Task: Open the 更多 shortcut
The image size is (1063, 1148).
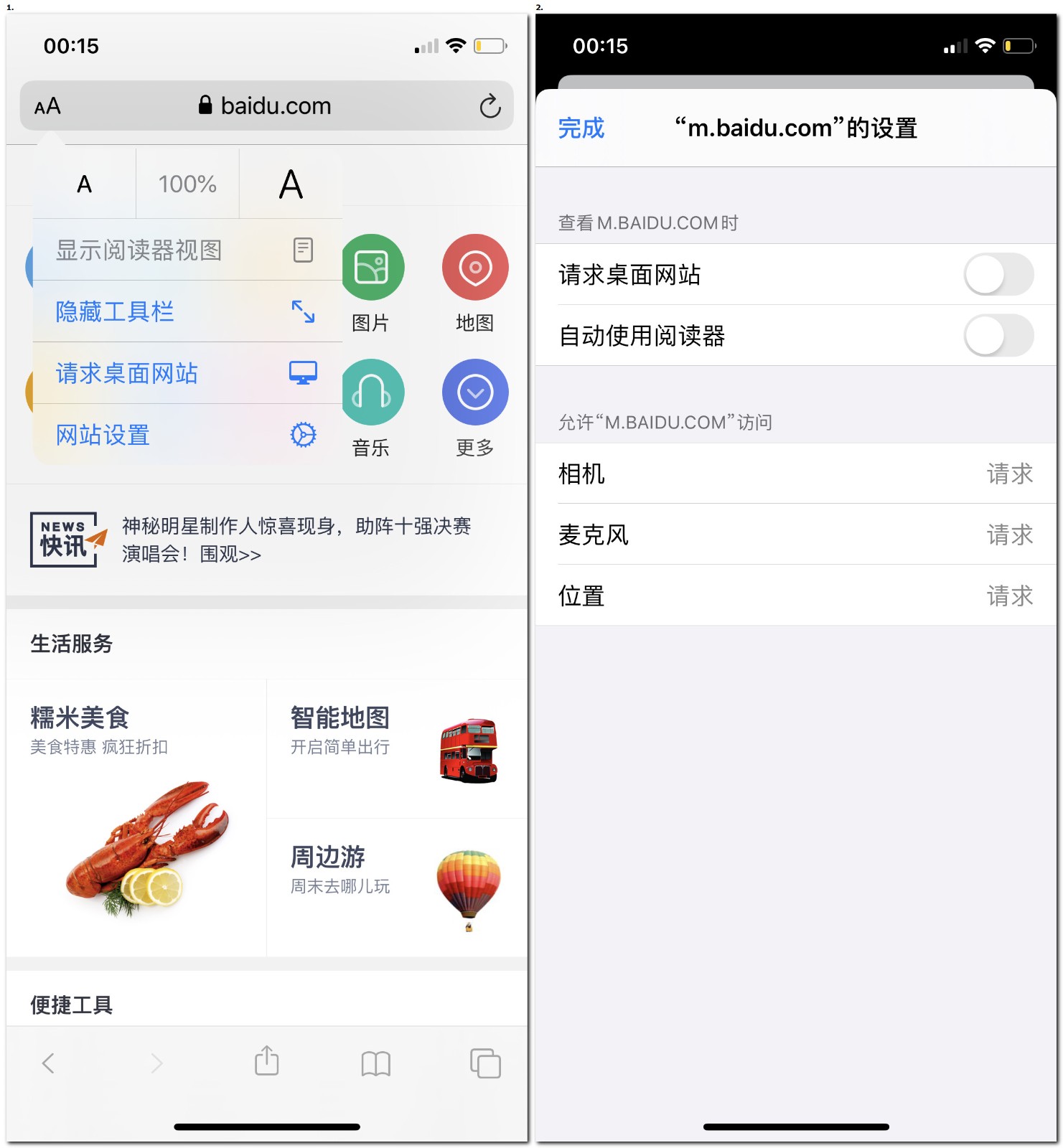Action: (x=474, y=407)
